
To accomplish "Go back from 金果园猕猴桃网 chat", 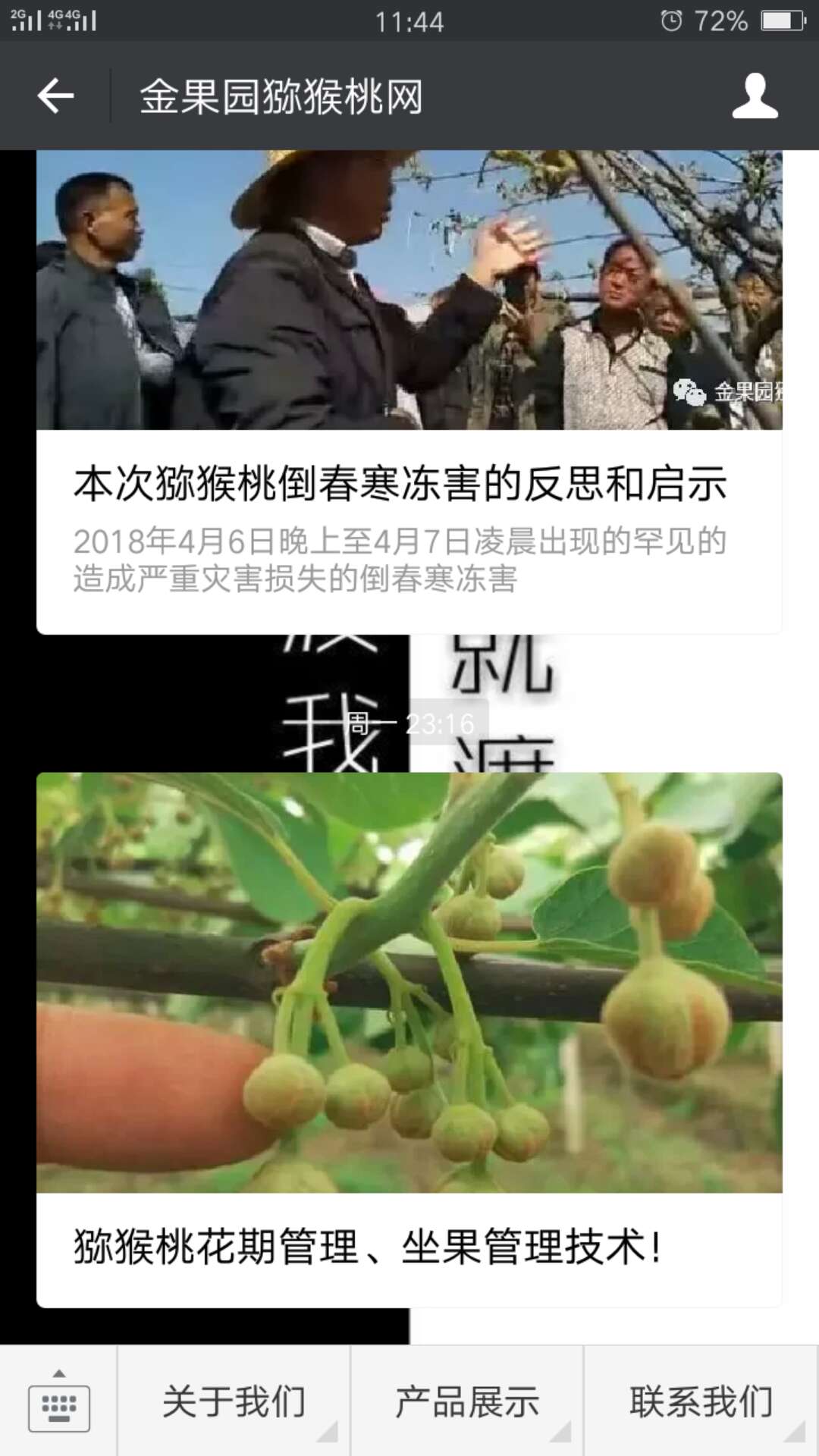I will (x=55, y=96).
